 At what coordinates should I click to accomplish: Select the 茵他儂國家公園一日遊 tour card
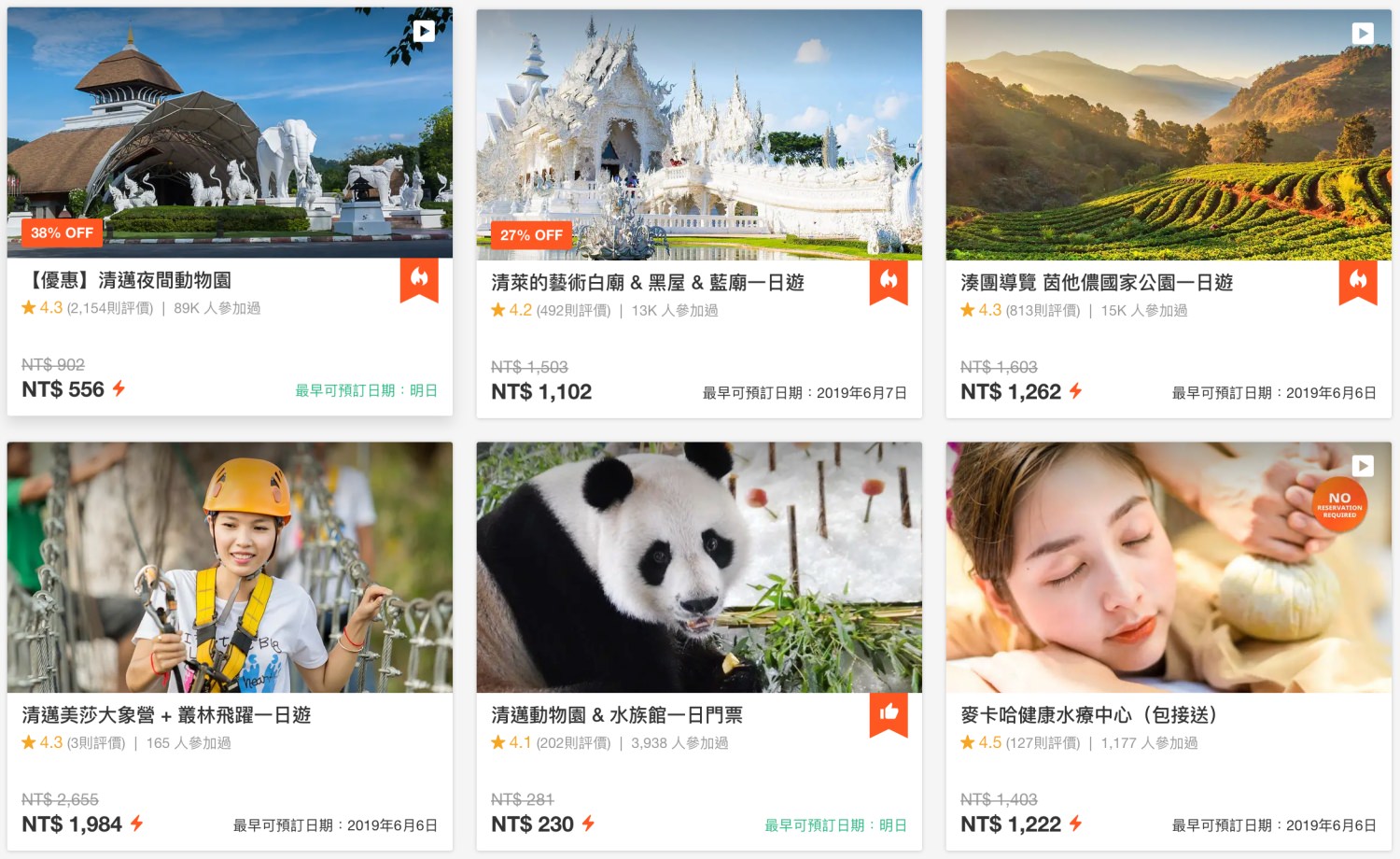[x=1097, y=283]
